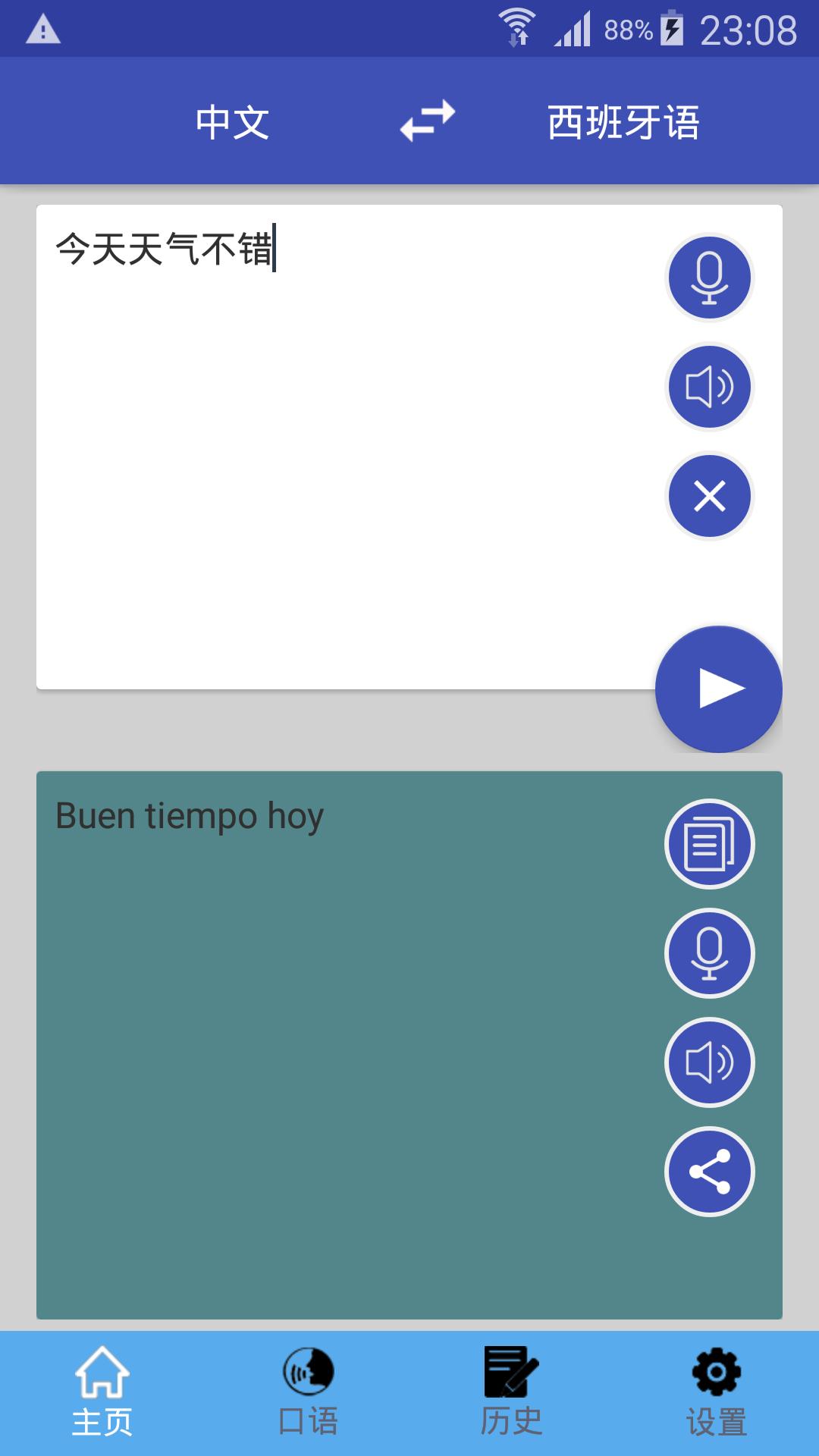Tap the microphone in the translation panel
This screenshot has height=1456, width=819.
710,953
